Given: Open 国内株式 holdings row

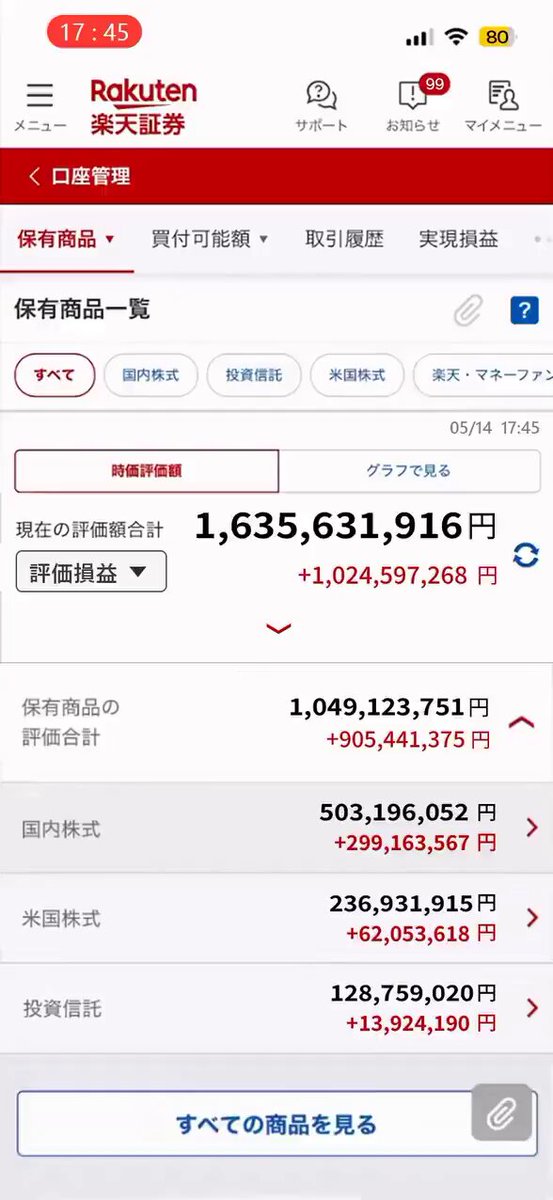Looking at the screenshot, I should [x=276, y=828].
